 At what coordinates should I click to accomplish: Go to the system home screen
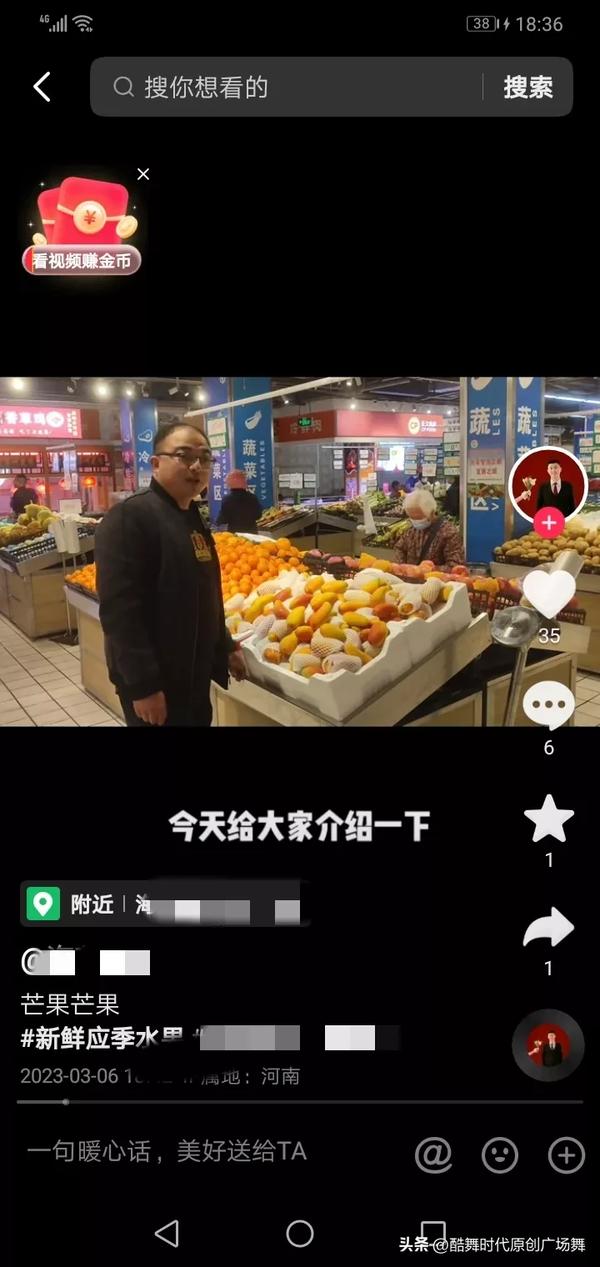[300, 1233]
